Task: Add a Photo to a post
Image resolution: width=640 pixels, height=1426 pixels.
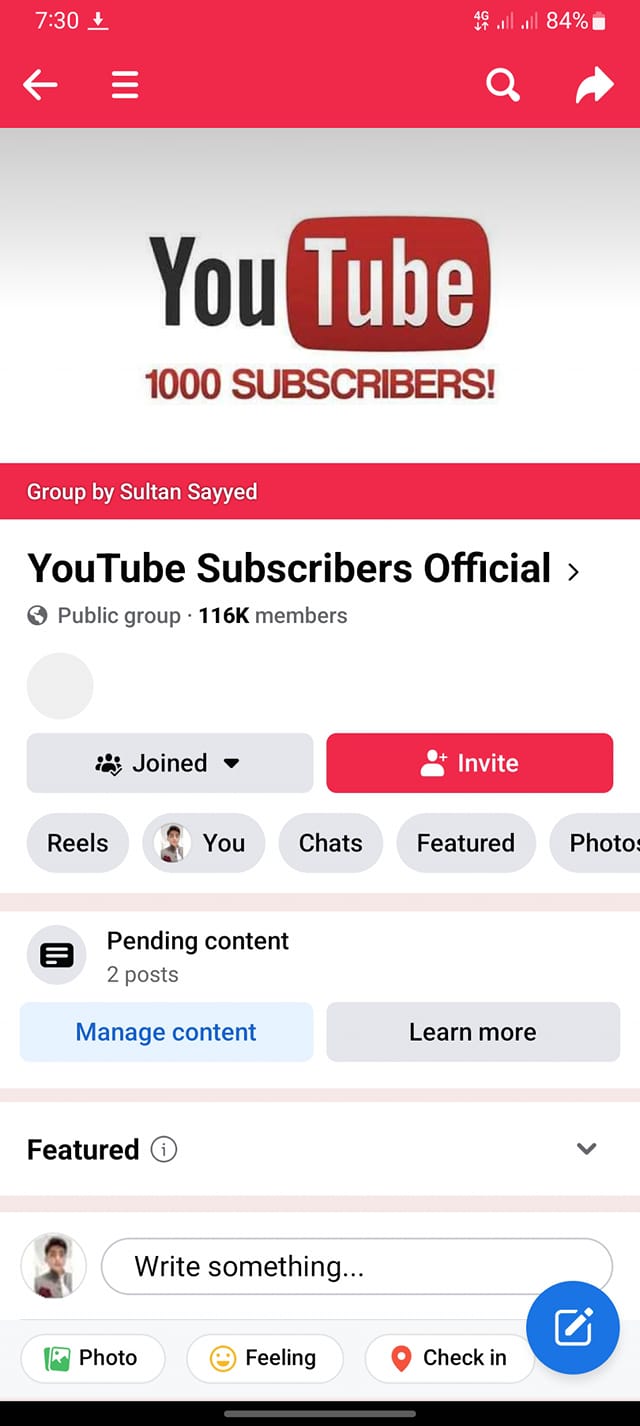Action: [93, 1358]
